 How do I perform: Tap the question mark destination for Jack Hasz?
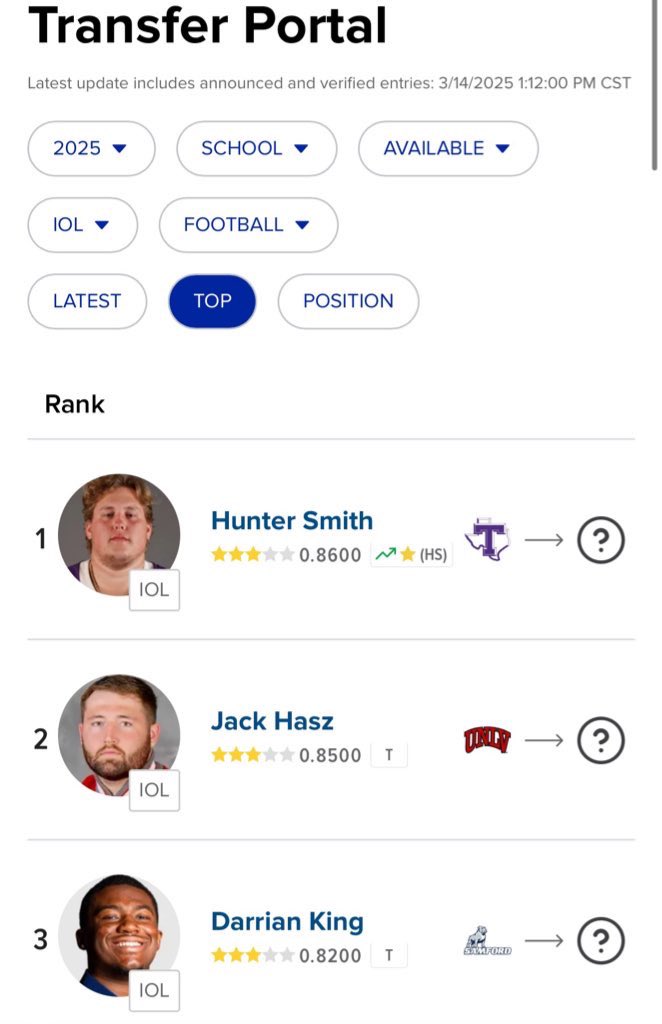pyautogui.click(x=601, y=741)
